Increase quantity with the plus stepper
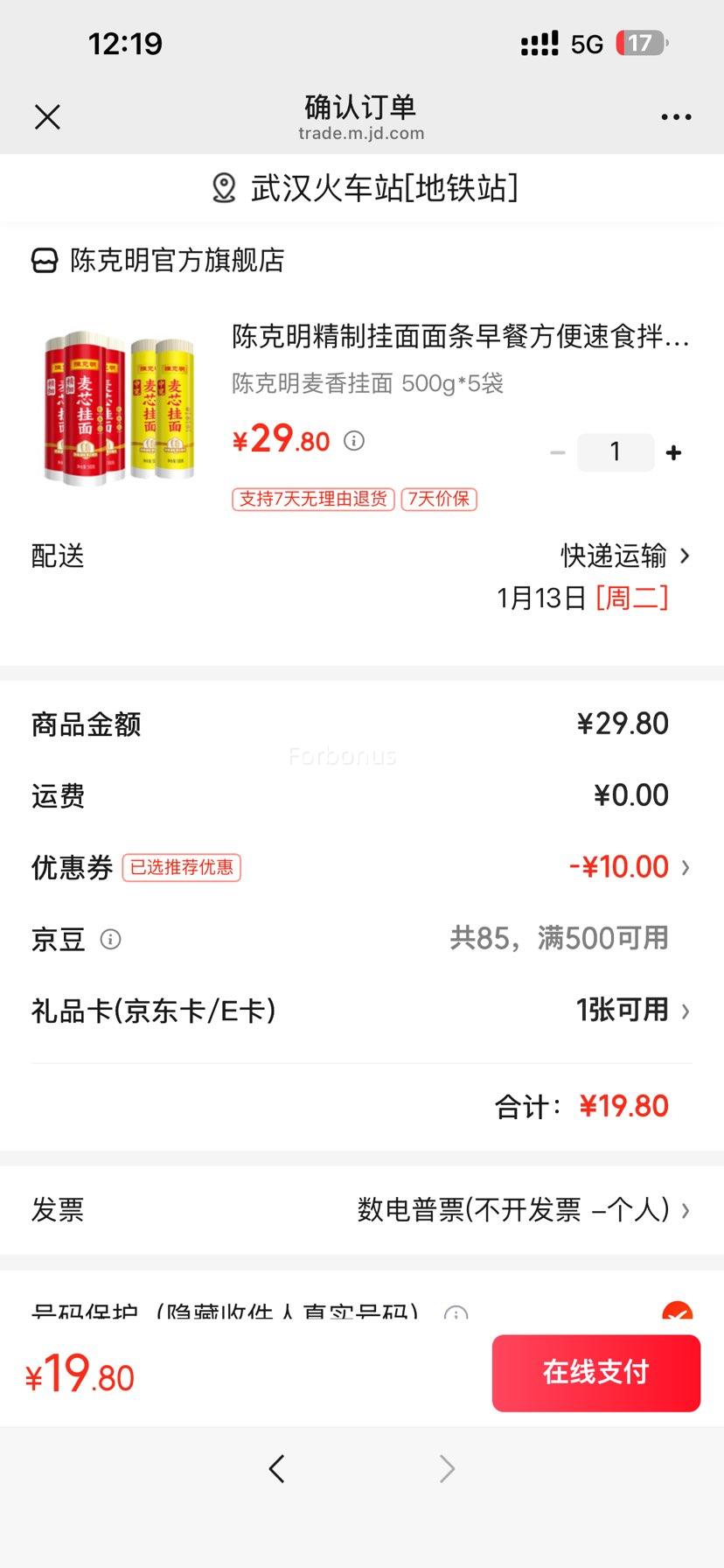The height and width of the screenshot is (1568, 724). coord(673,452)
